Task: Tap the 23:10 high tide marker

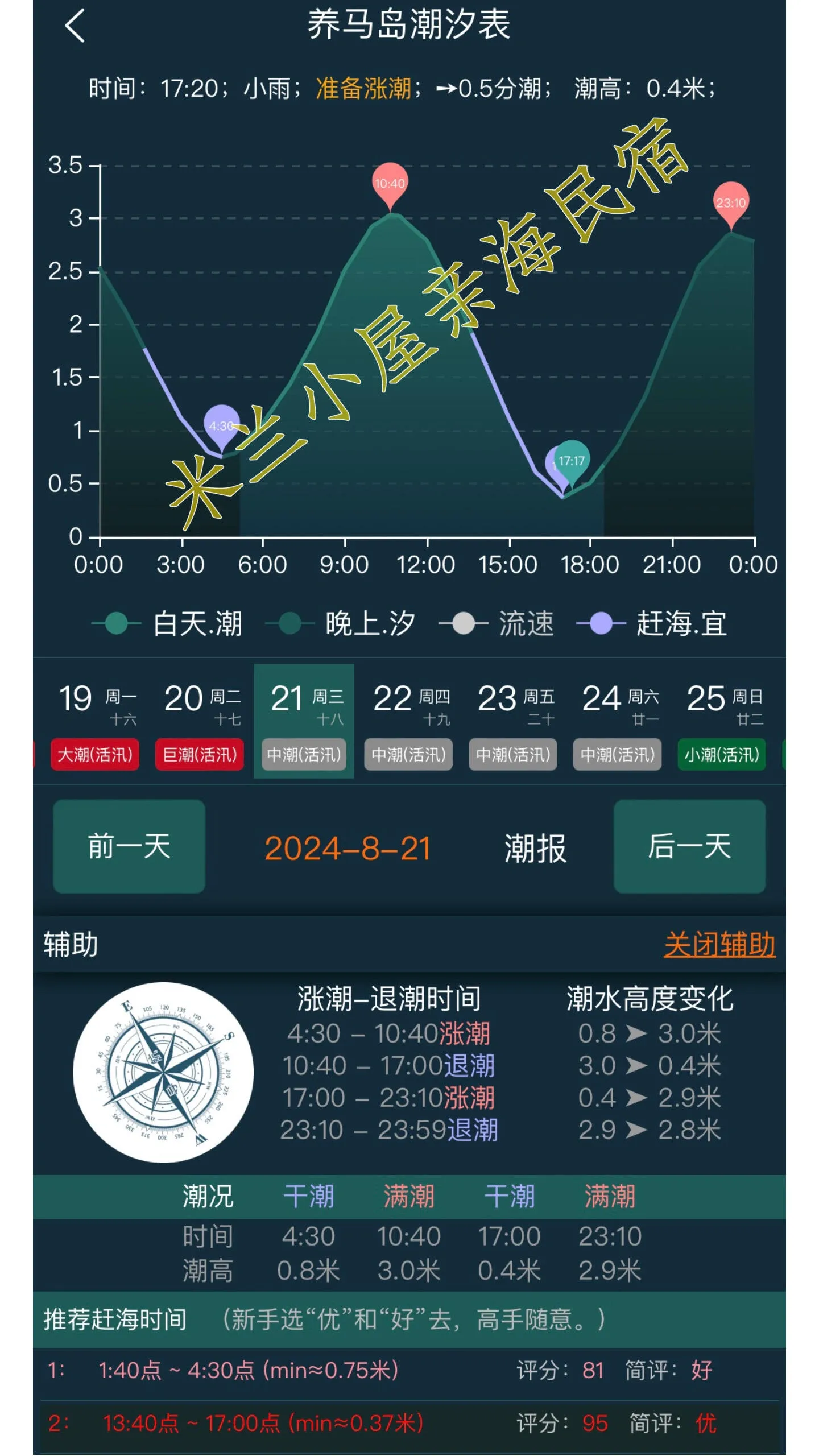Action: pyautogui.click(x=730, y=202)
